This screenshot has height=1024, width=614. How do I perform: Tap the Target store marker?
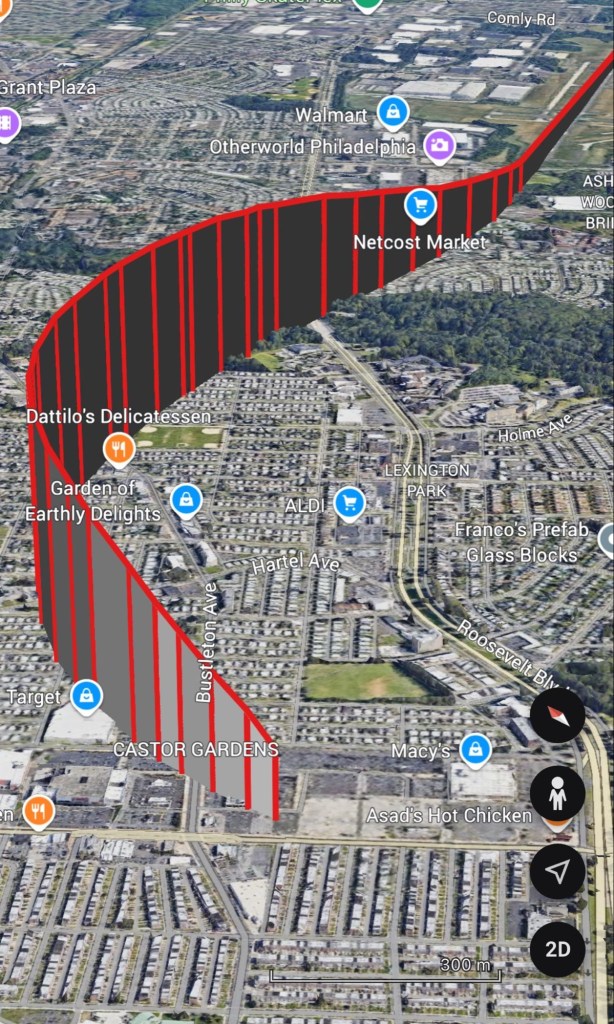point(86,697)
